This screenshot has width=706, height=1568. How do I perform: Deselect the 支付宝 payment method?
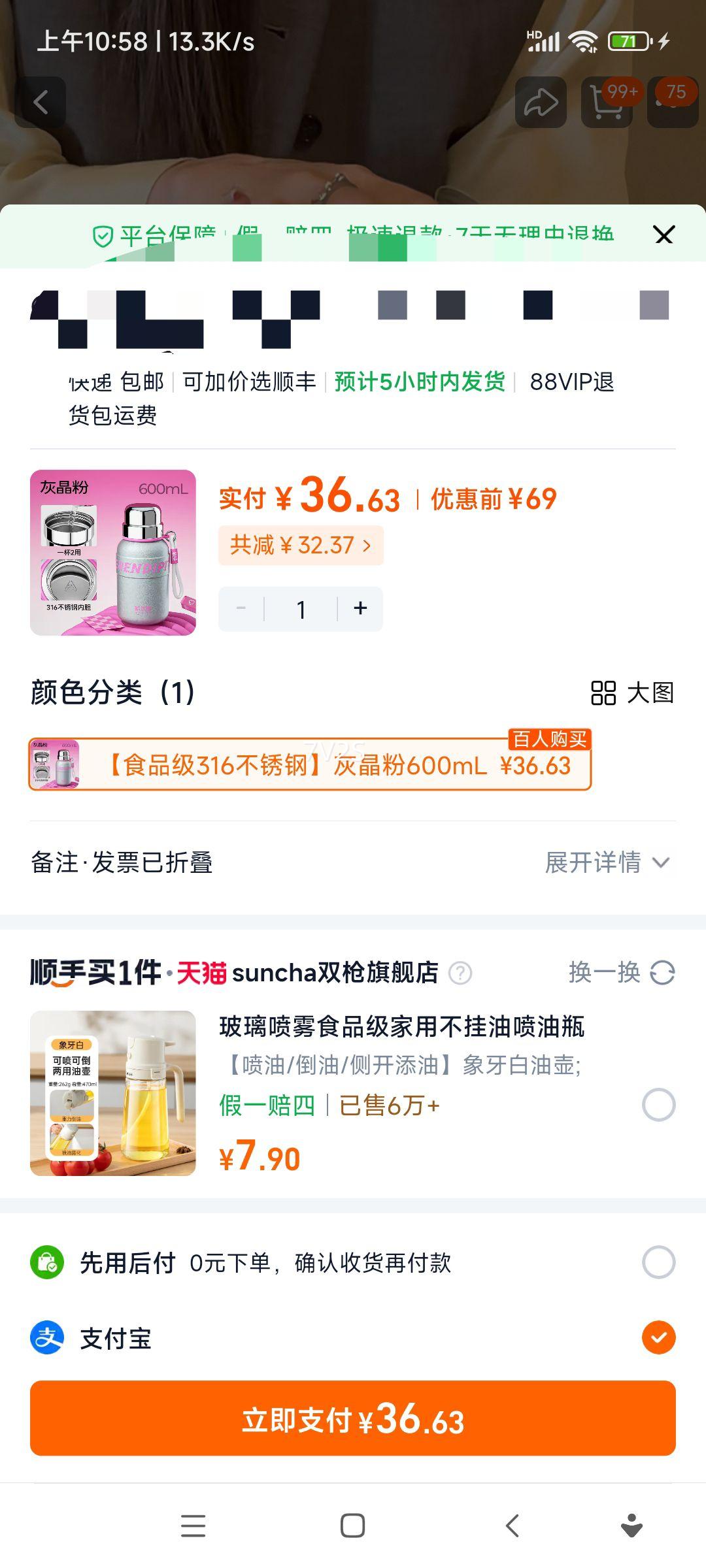pyautogui.click(x=658, y=1337)
